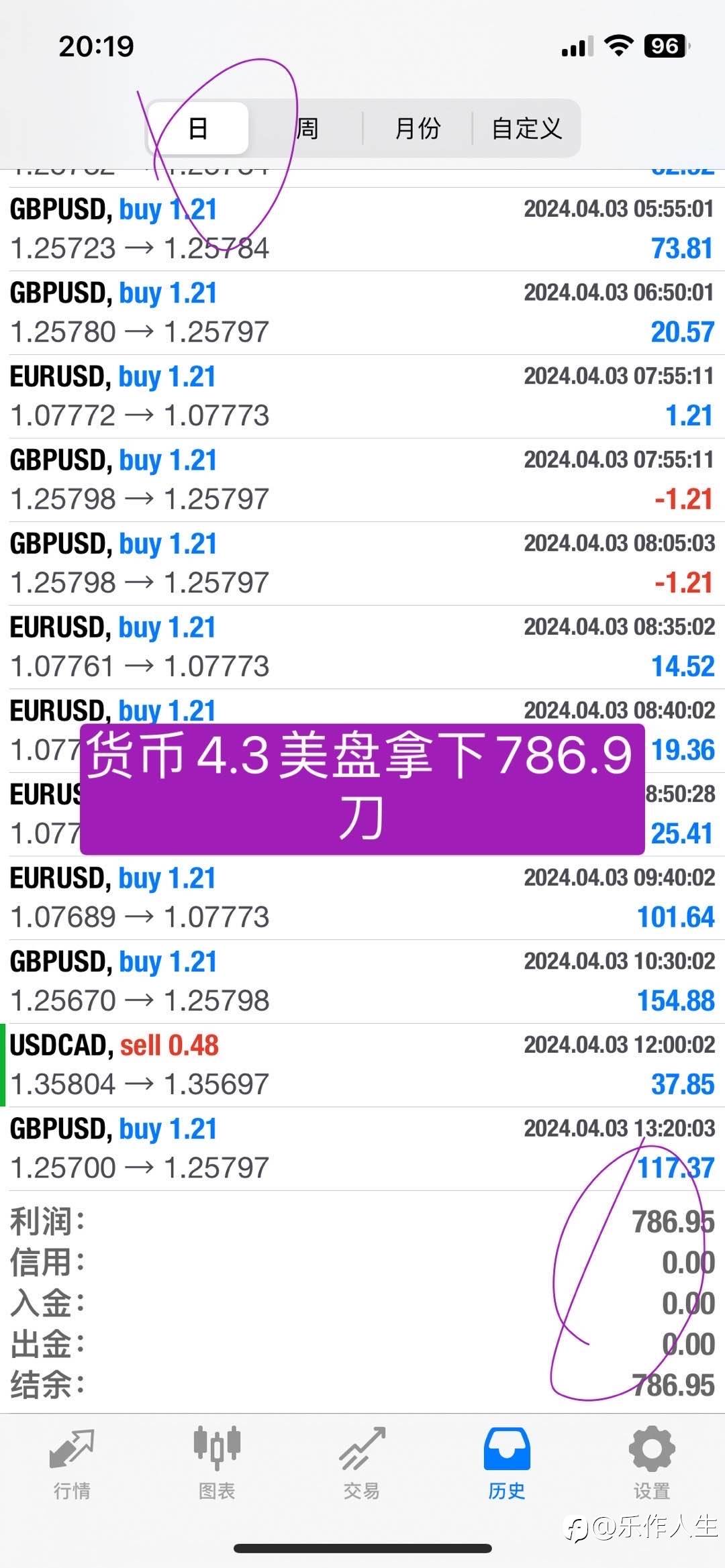Open the 自定义 custom period tab

[526, 128]
